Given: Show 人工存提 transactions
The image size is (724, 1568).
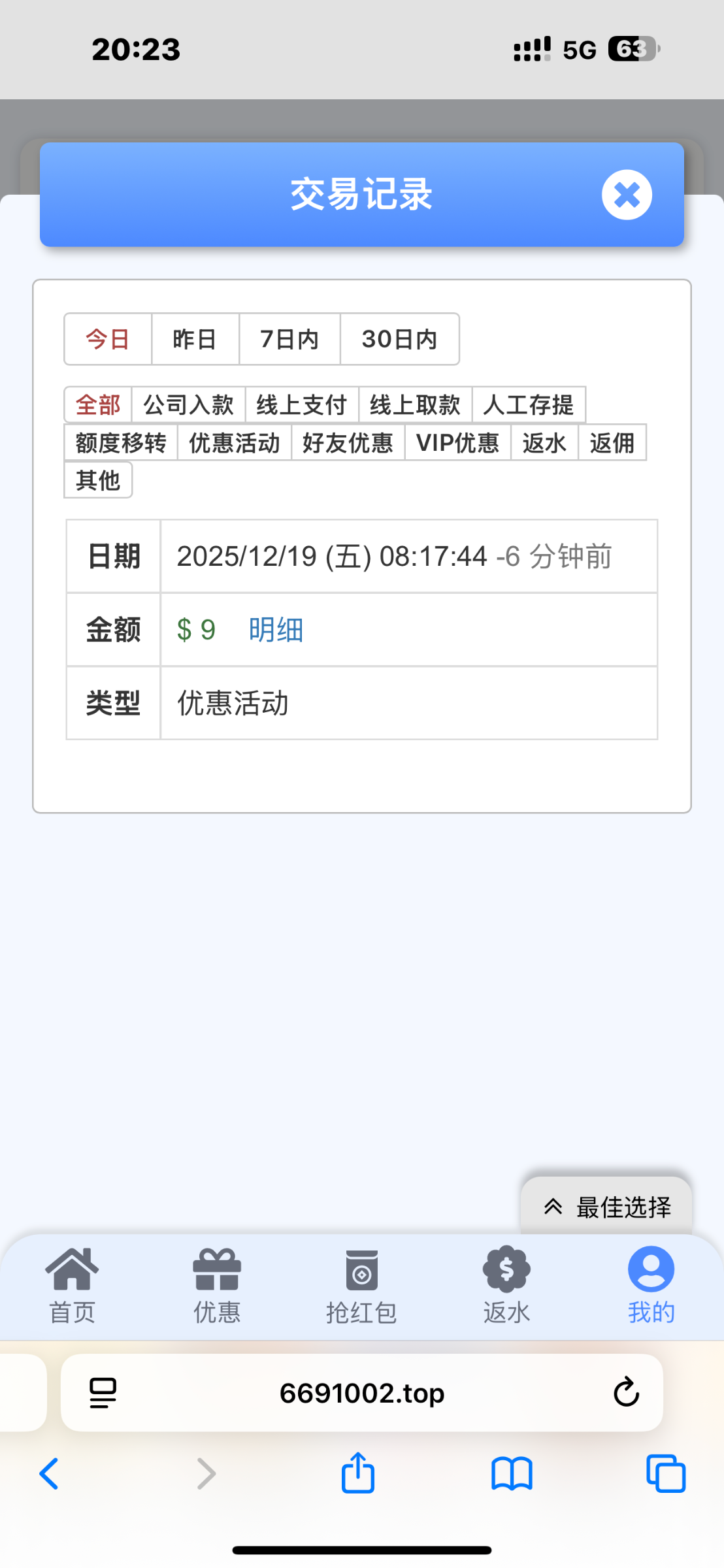Looking at the screenshot, I should click(x=528, y=405).
